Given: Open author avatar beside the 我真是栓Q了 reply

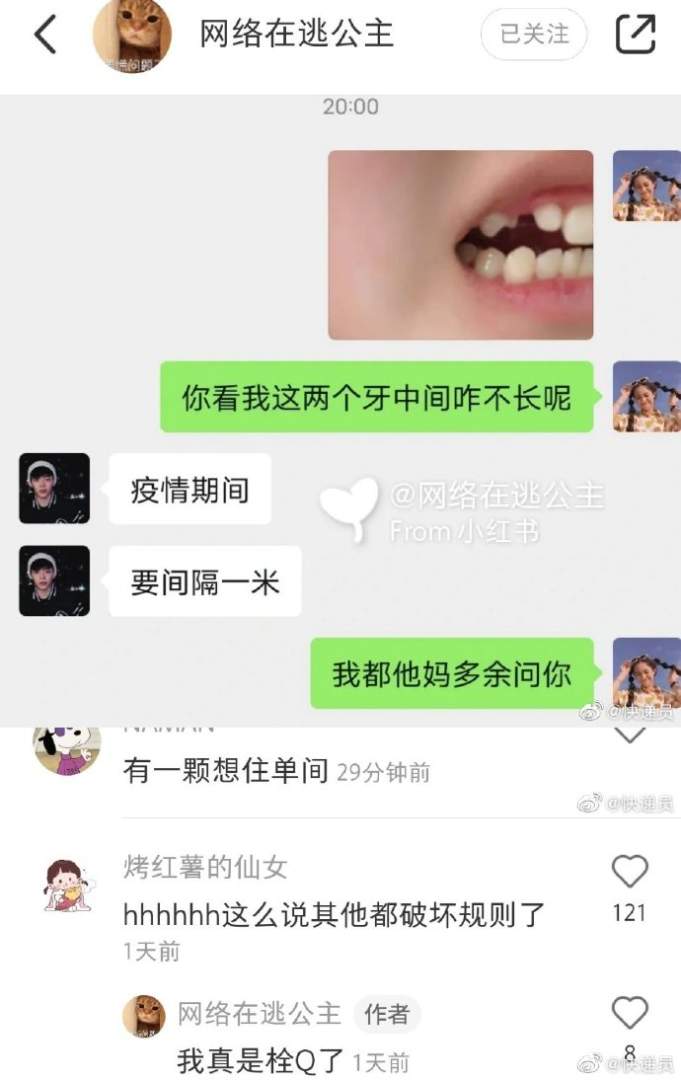Looking at the screenshot, I should tap(144, 1016).
